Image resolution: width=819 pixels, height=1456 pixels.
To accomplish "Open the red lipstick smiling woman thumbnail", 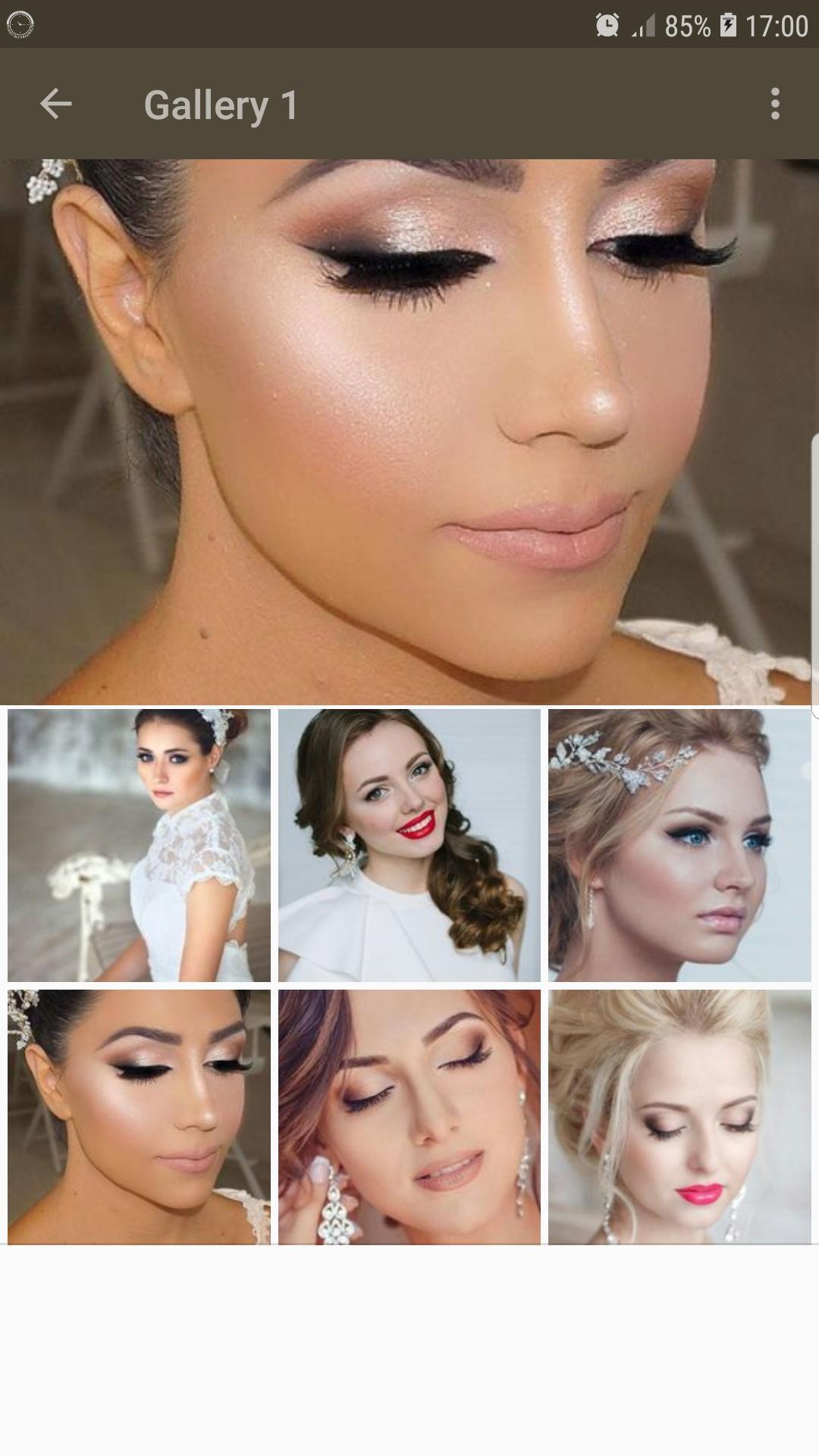I will 409,846.
